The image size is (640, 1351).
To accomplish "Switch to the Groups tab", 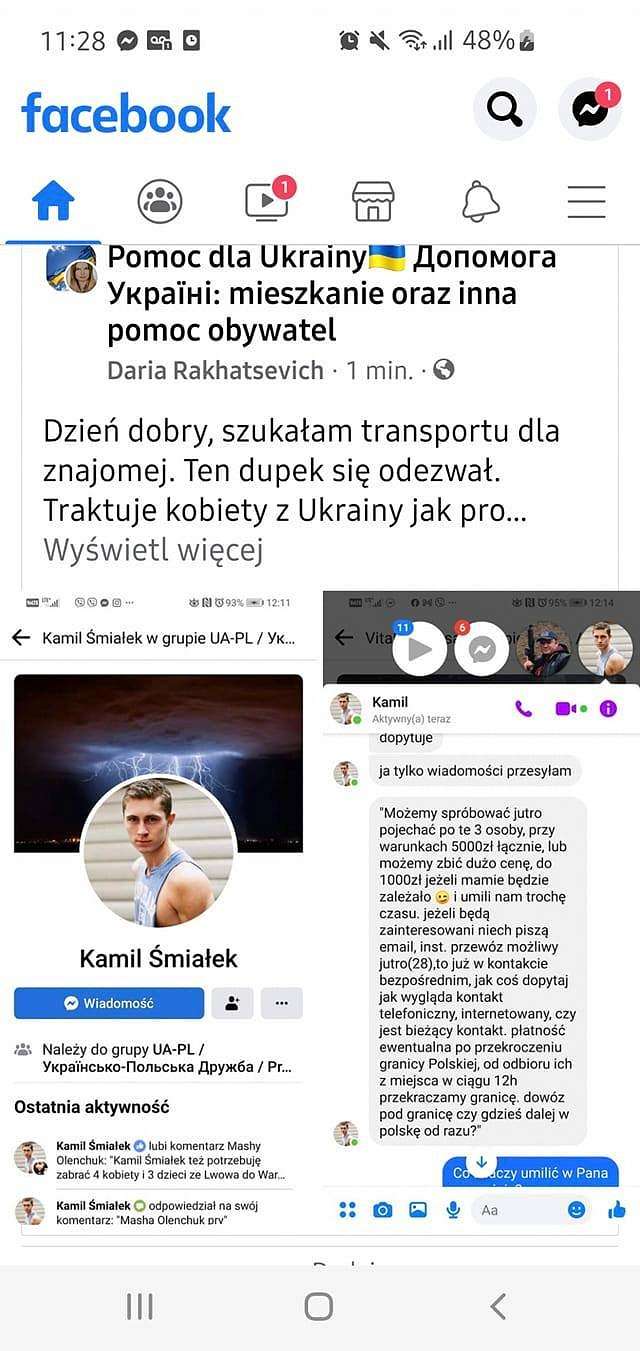I will click(160, 201).
